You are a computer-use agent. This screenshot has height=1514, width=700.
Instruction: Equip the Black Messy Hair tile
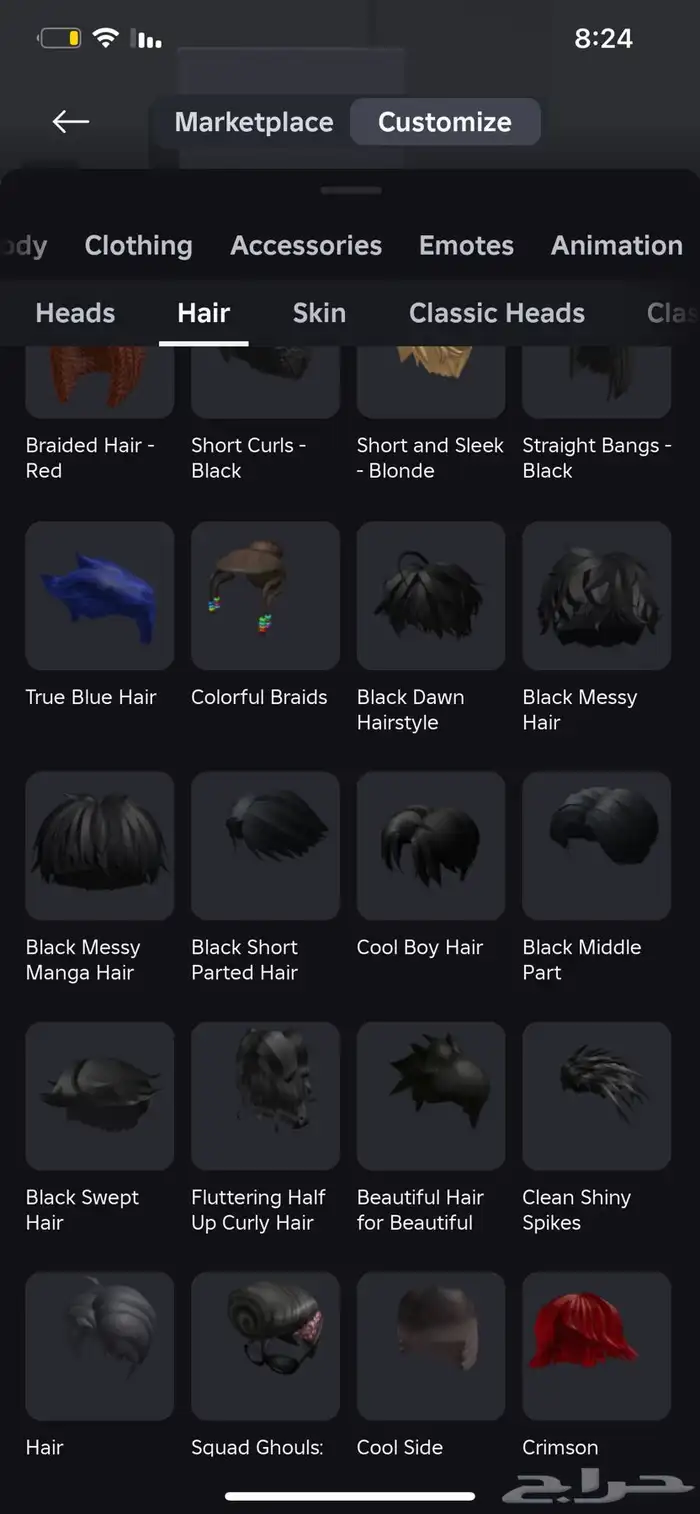pos(596,596)
